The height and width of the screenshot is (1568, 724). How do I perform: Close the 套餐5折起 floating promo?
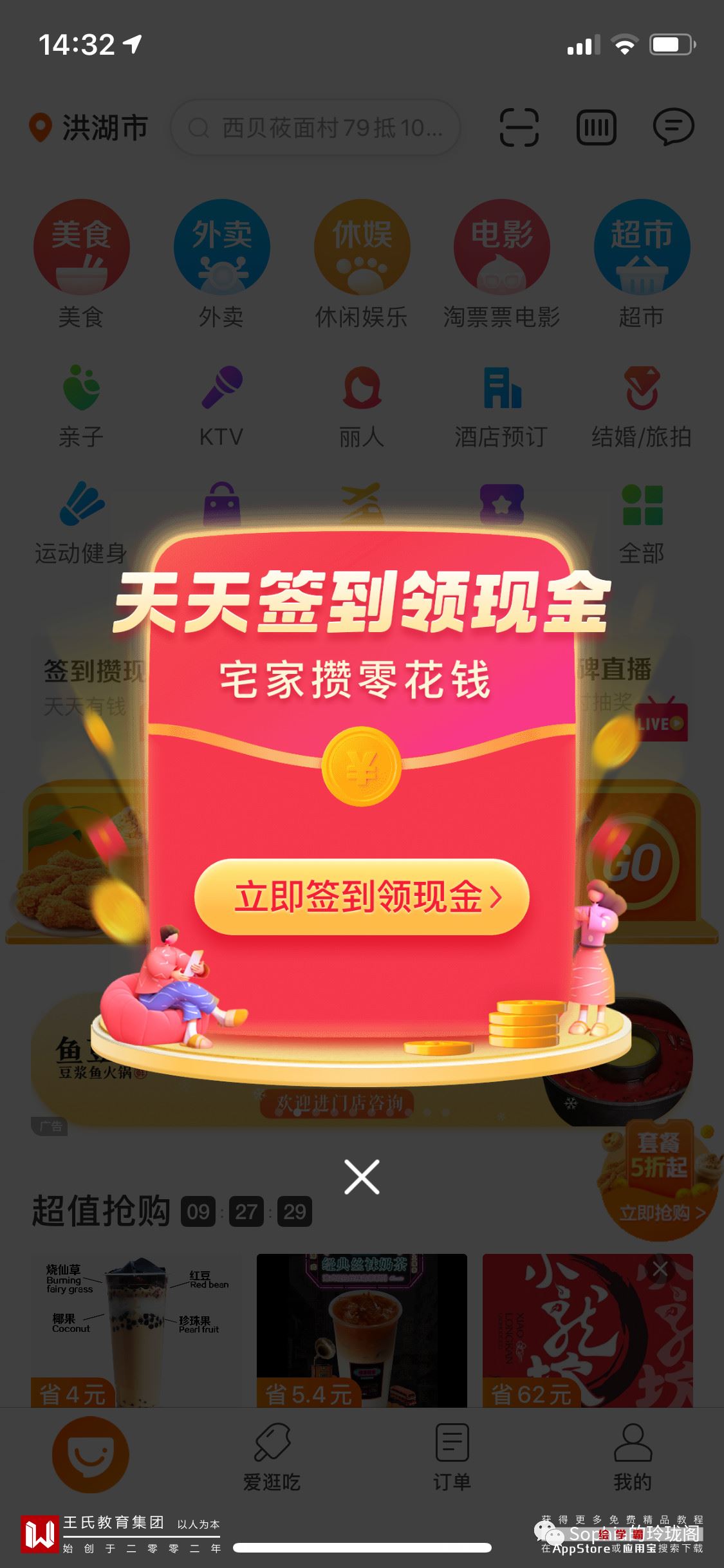660,1269
